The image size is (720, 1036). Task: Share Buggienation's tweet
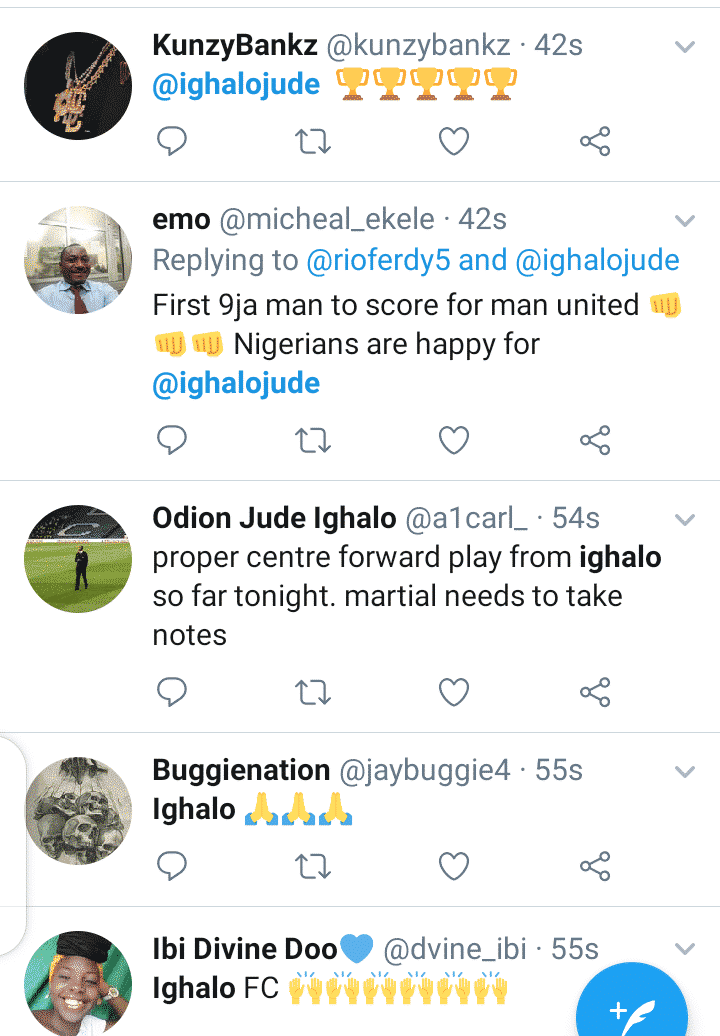[x=595, y=865]
